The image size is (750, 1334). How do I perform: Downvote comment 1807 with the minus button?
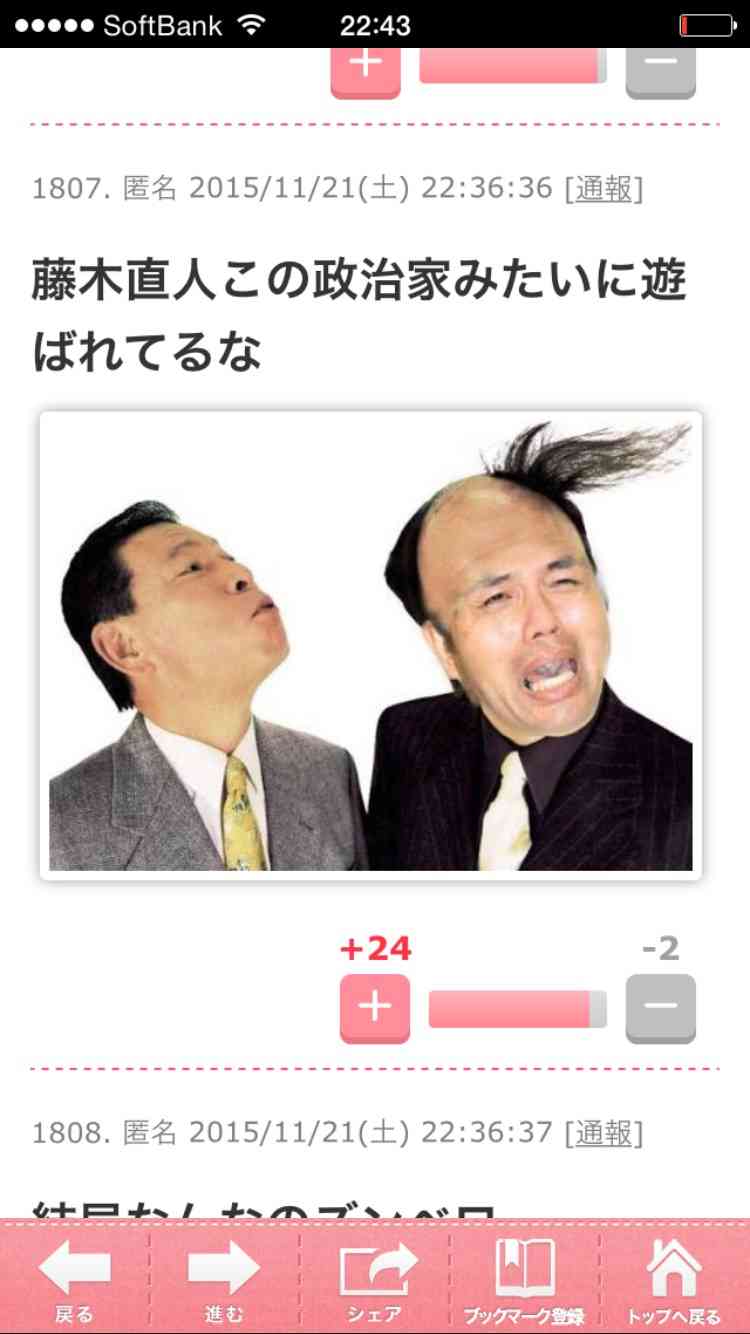click(660, 1007)
